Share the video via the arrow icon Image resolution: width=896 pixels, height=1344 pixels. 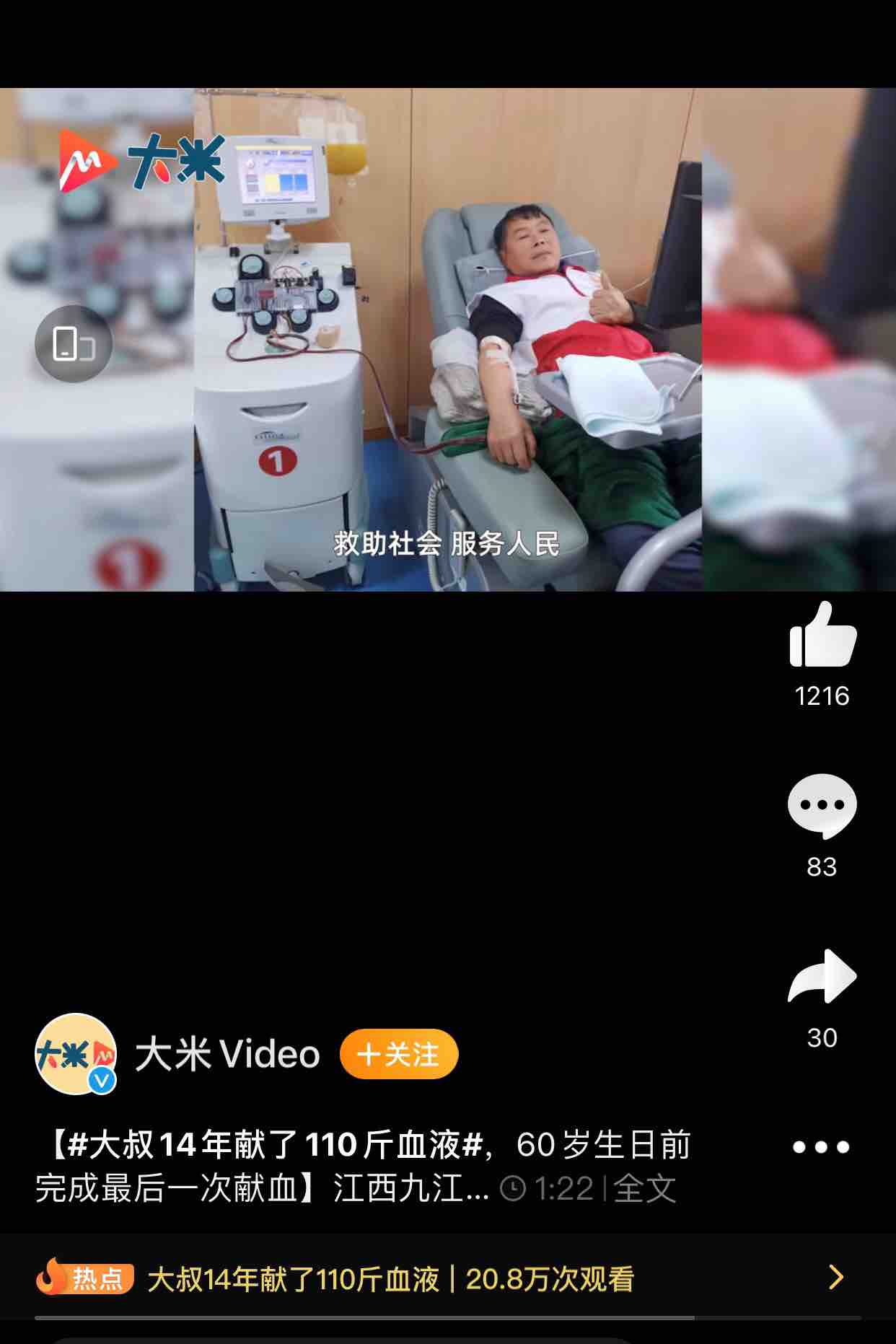(x=822, y=977)
